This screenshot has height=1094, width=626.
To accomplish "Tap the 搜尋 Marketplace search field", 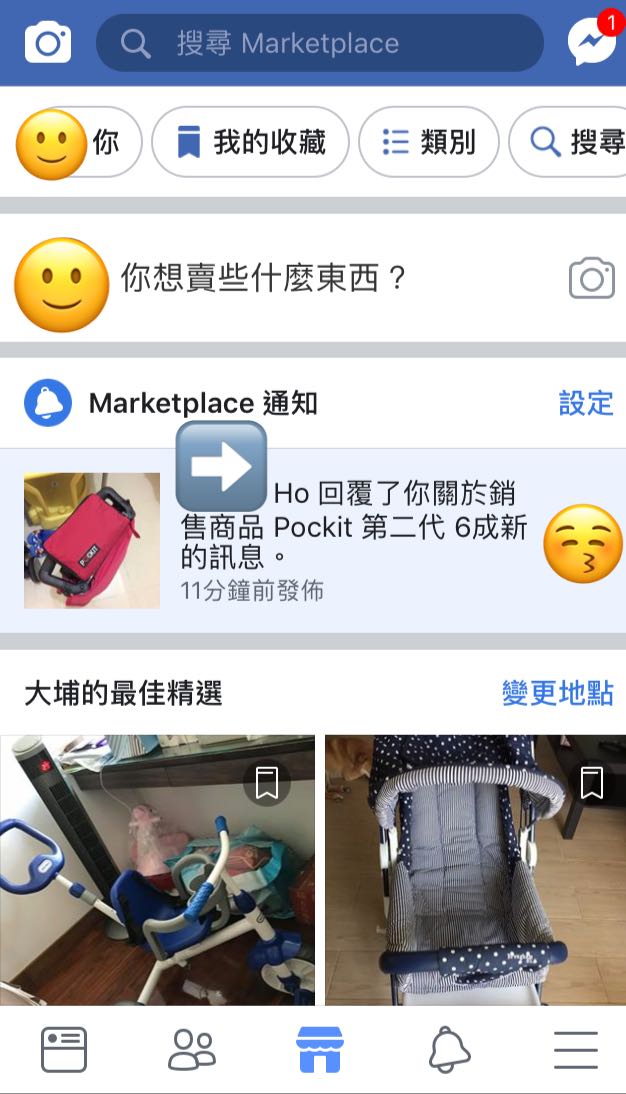I will point(320,43).
